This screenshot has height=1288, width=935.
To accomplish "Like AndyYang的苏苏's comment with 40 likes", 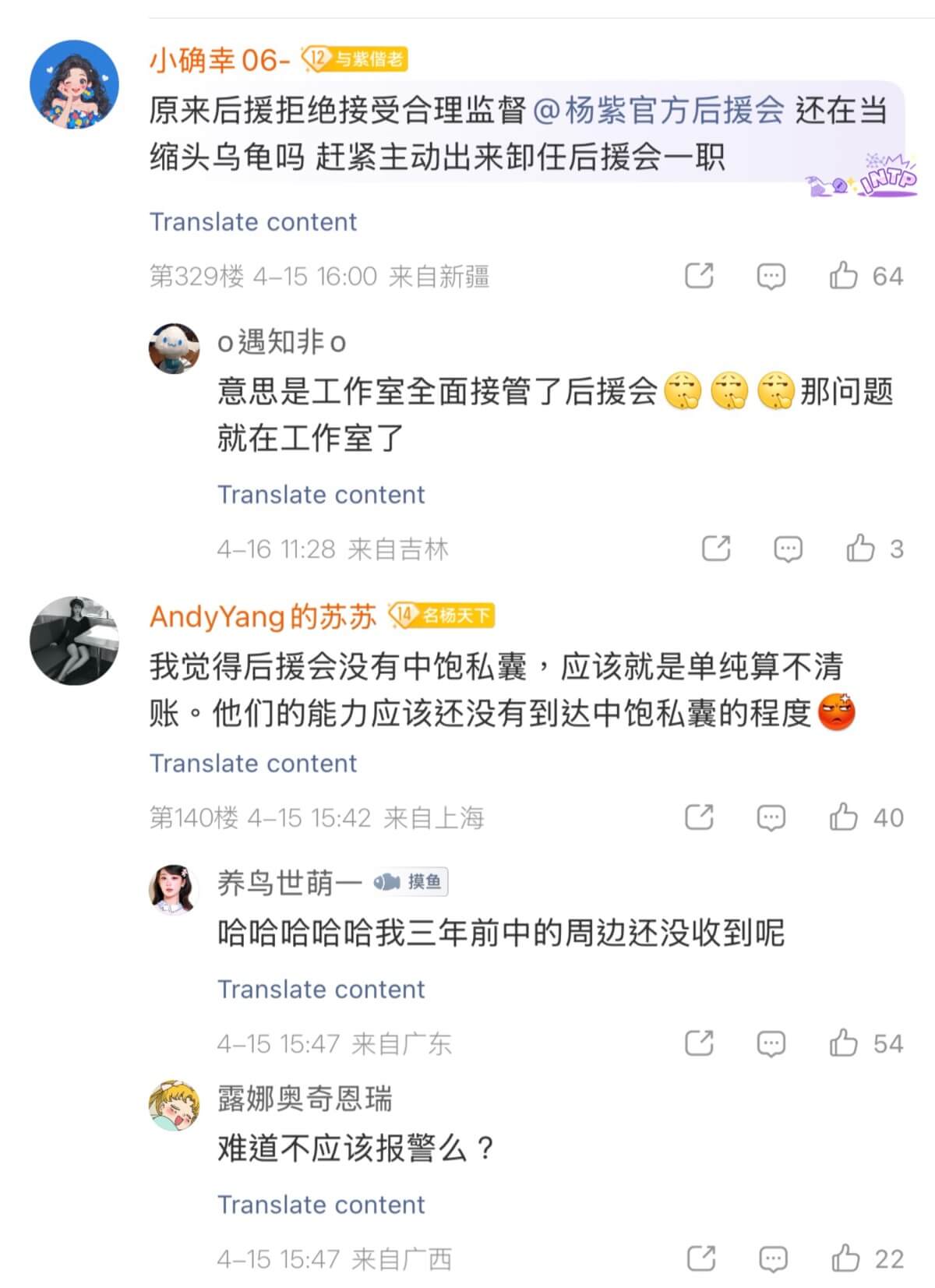I will point(844,817).
